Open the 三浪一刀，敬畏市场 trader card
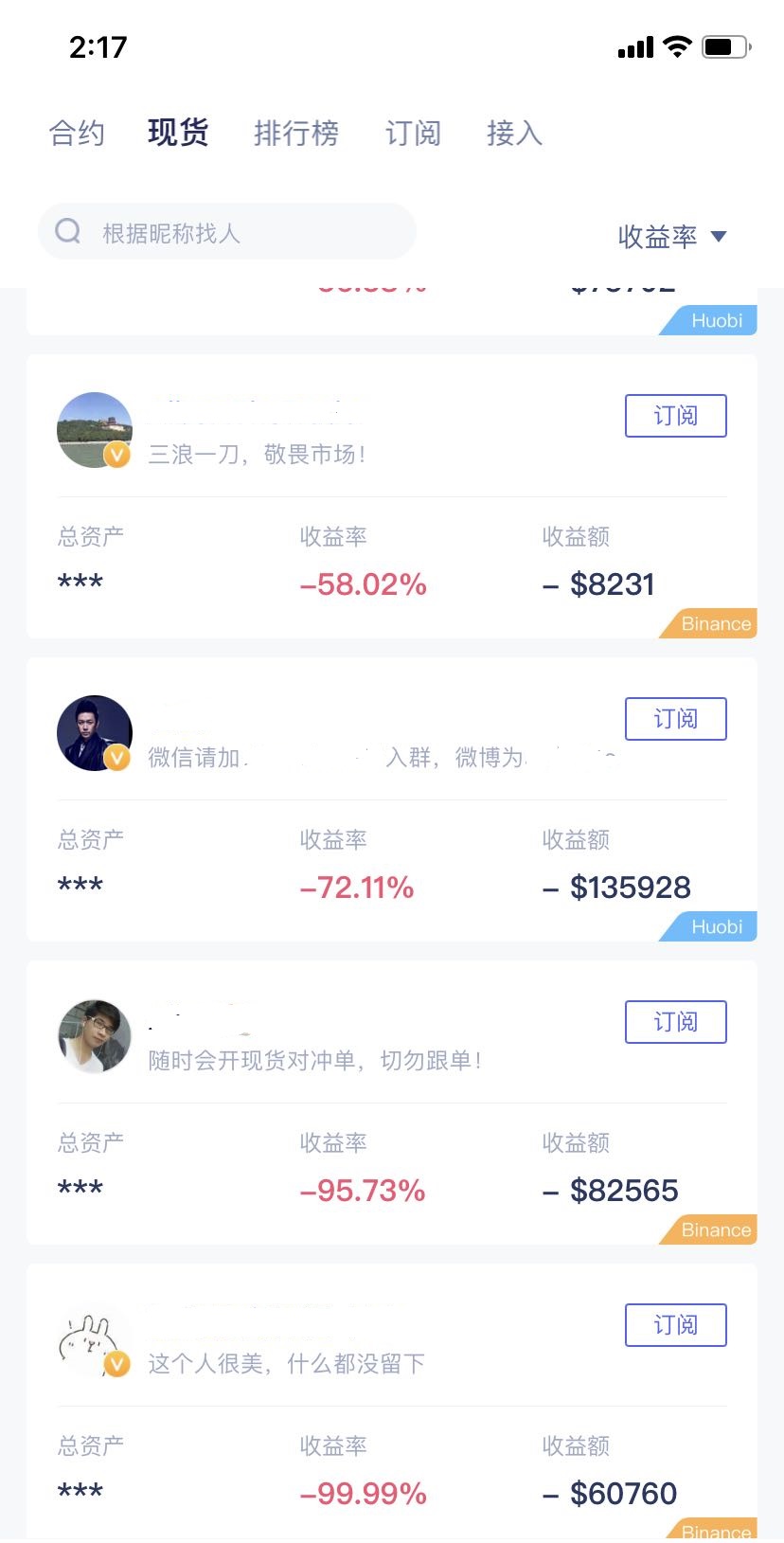The image size is (784, 1543). click(x=392, y=496)
